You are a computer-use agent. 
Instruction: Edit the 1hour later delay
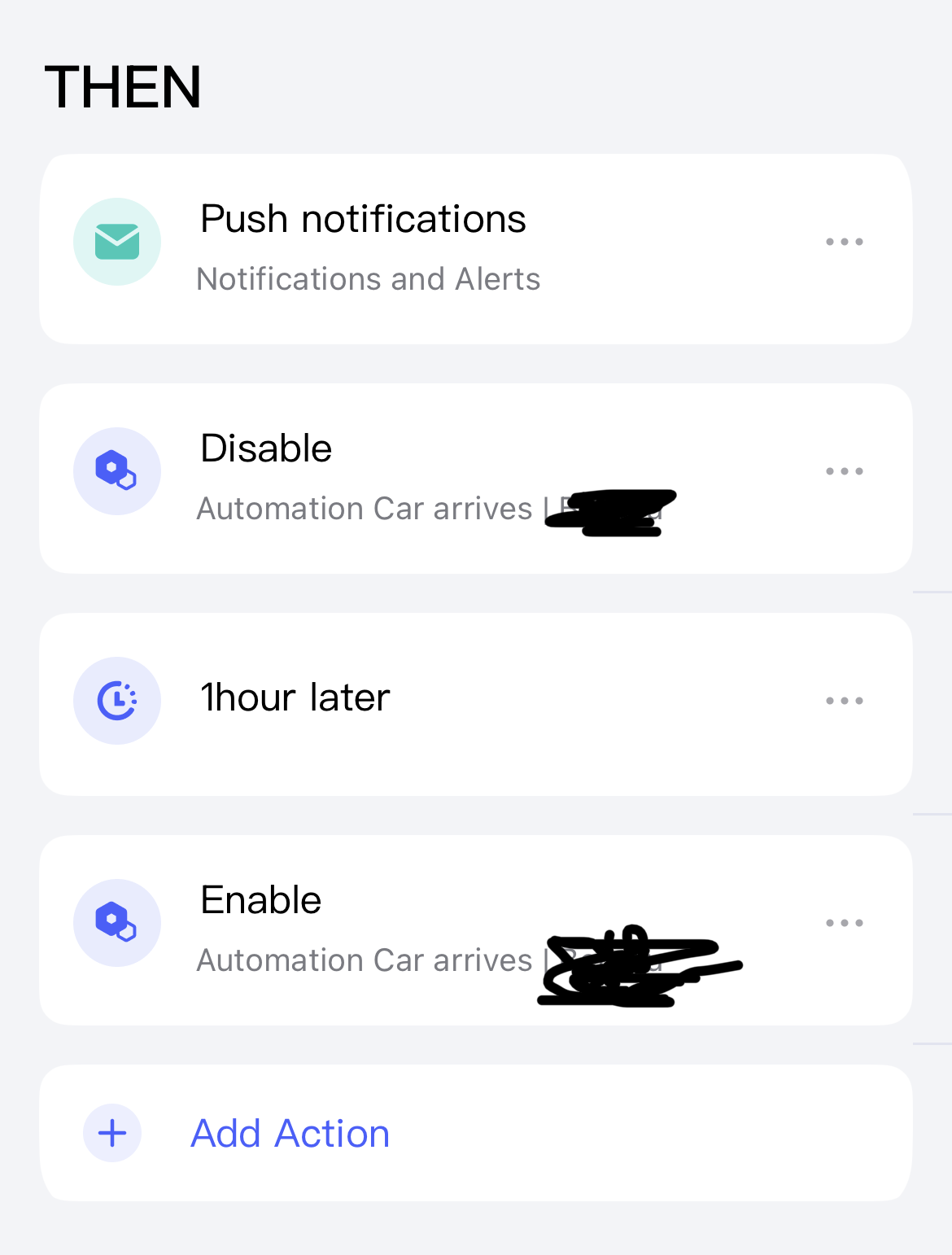296,699
